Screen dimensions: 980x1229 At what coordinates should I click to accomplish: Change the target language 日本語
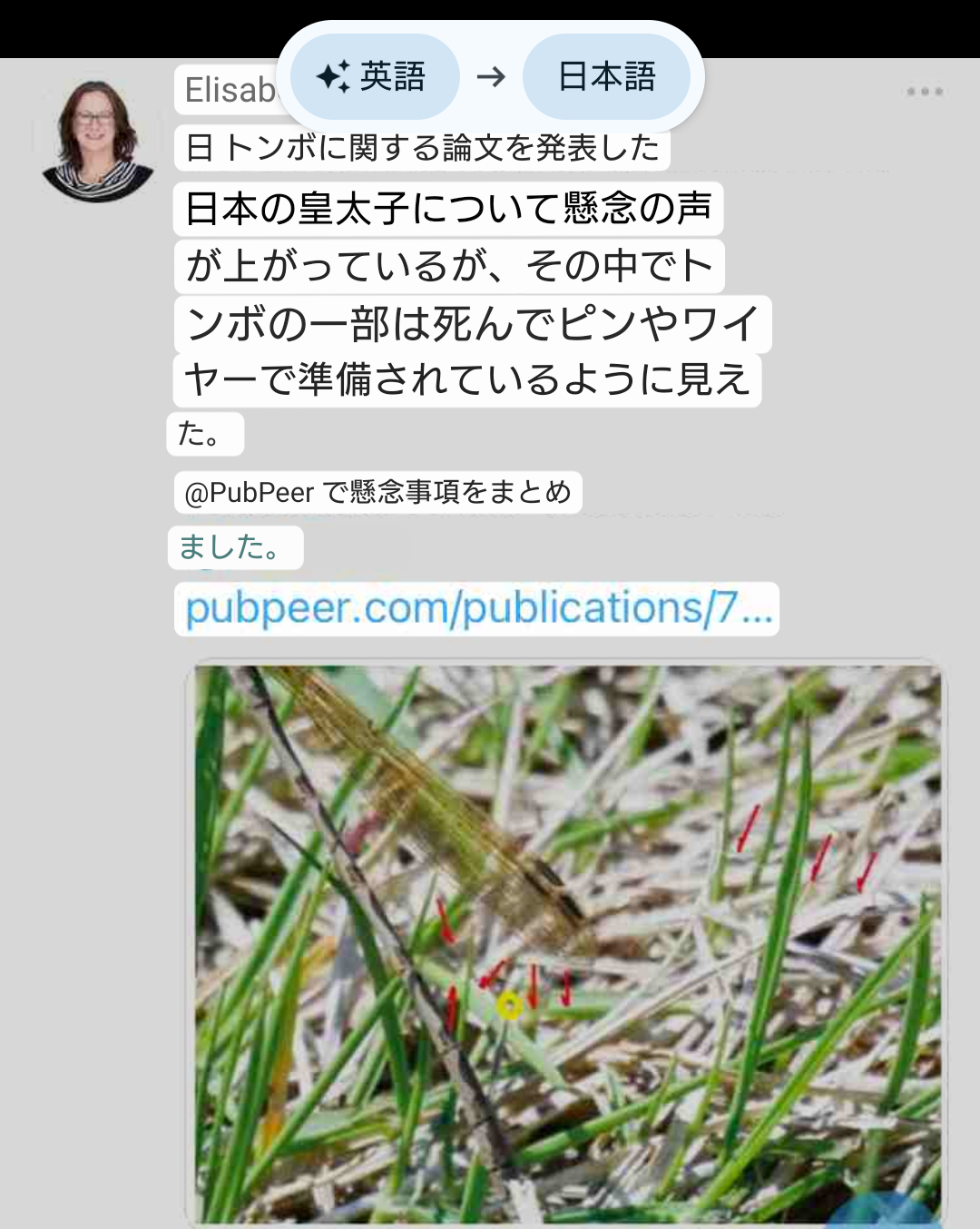click(x=606, y=77)
